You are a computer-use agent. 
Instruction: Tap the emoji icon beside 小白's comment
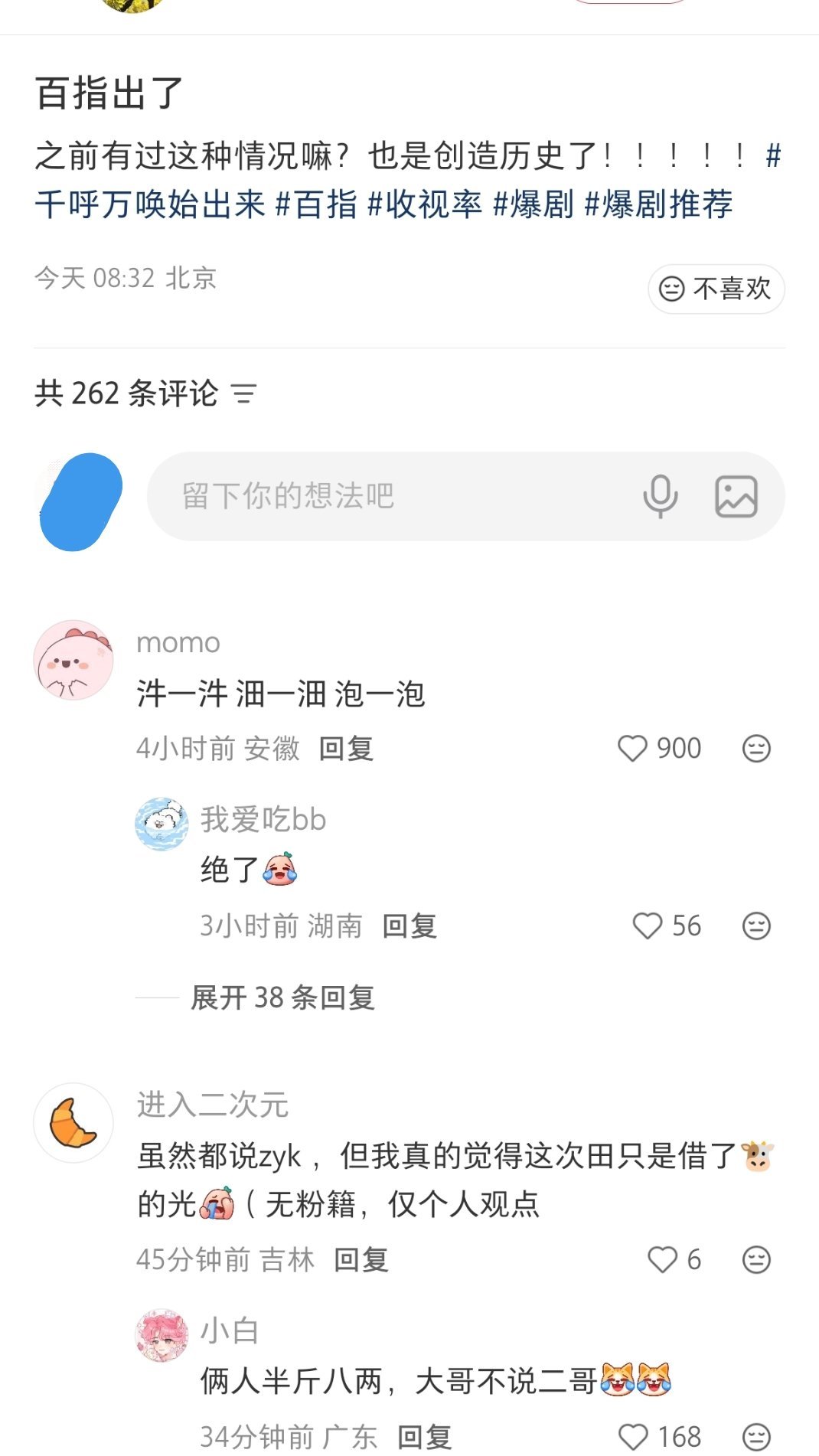click(x=757, y=1436)
